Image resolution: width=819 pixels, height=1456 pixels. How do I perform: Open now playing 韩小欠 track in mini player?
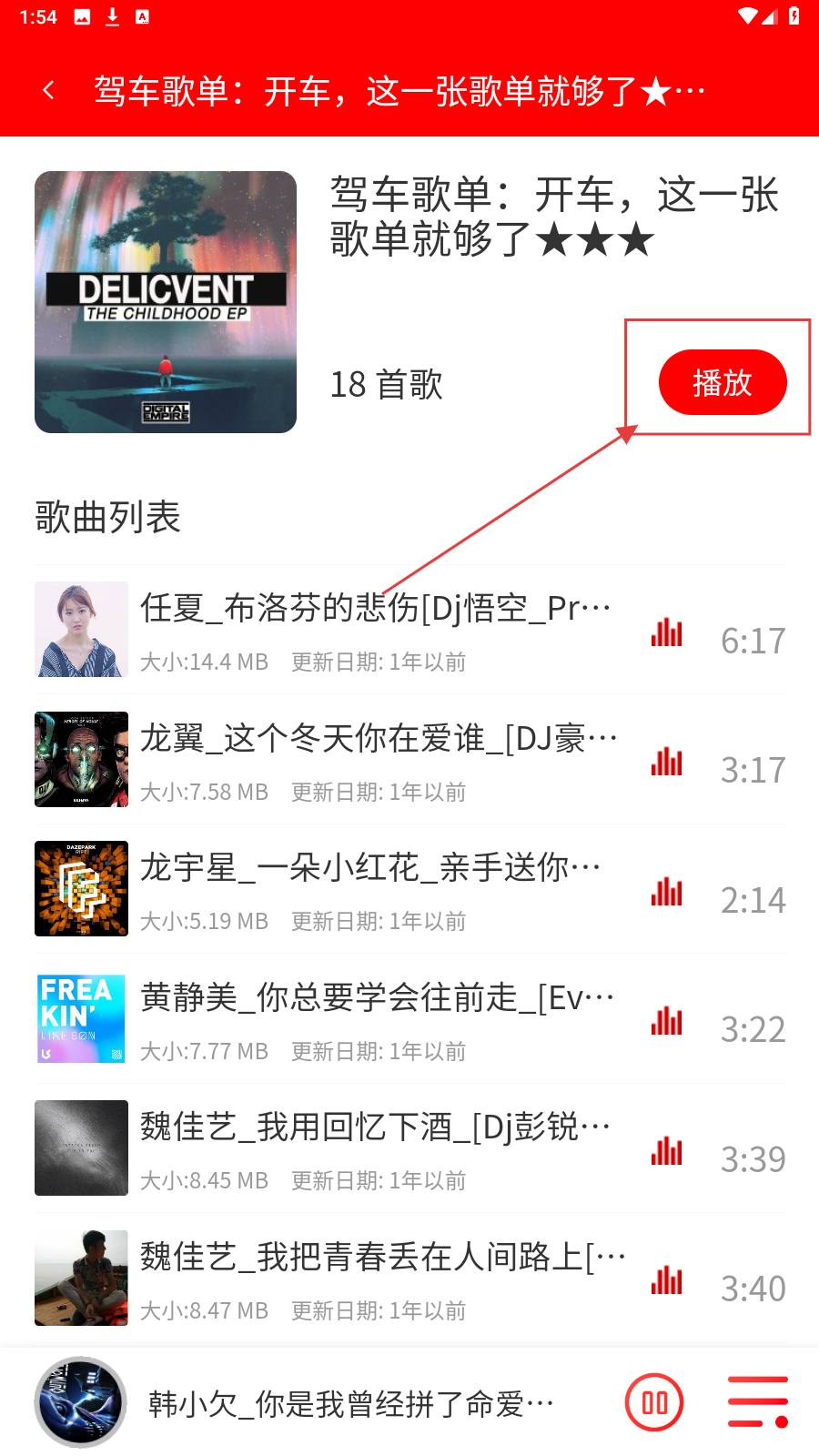[350, 1404]
